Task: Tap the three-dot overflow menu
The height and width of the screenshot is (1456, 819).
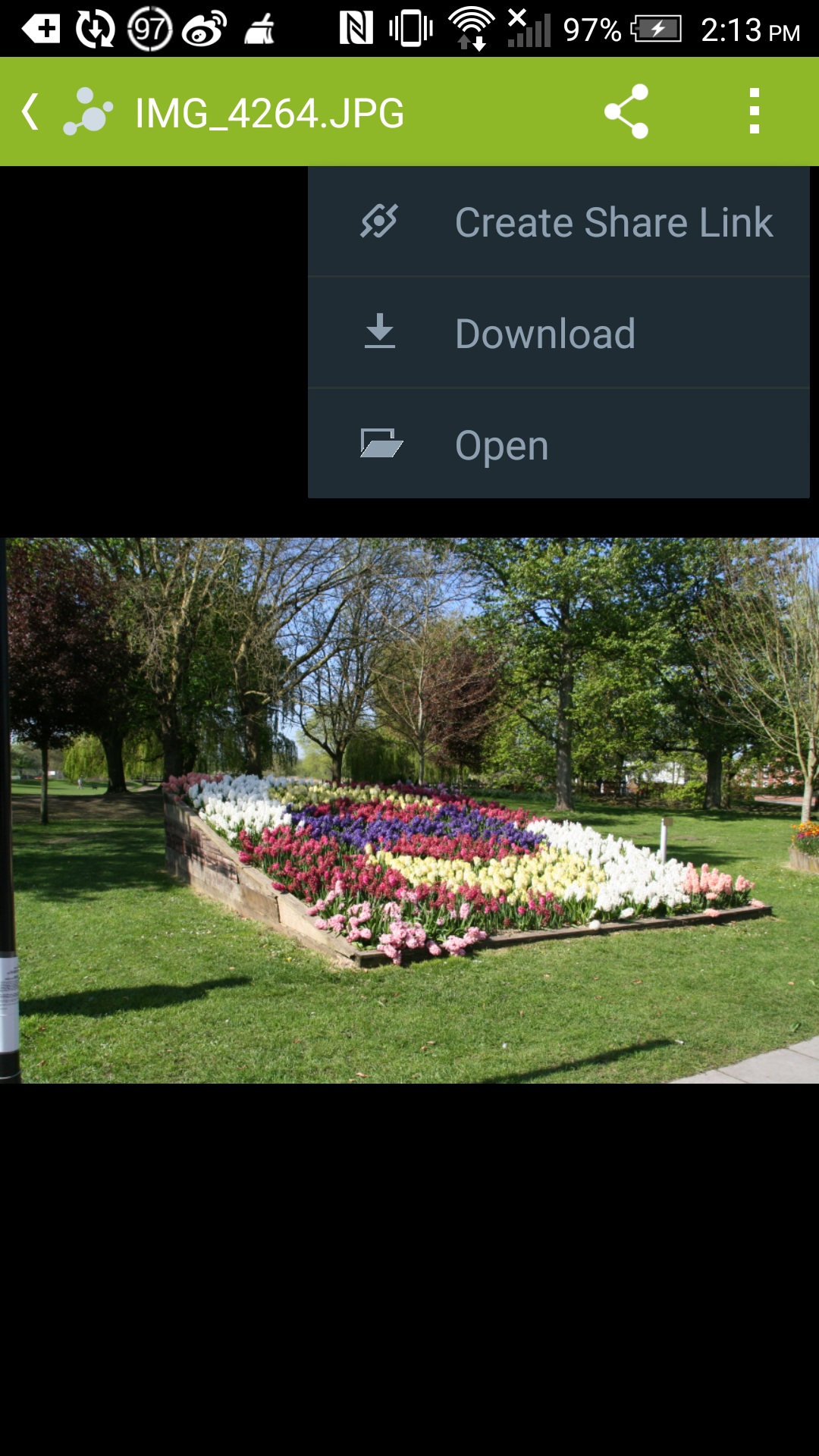Action: (x=754, y=112)
